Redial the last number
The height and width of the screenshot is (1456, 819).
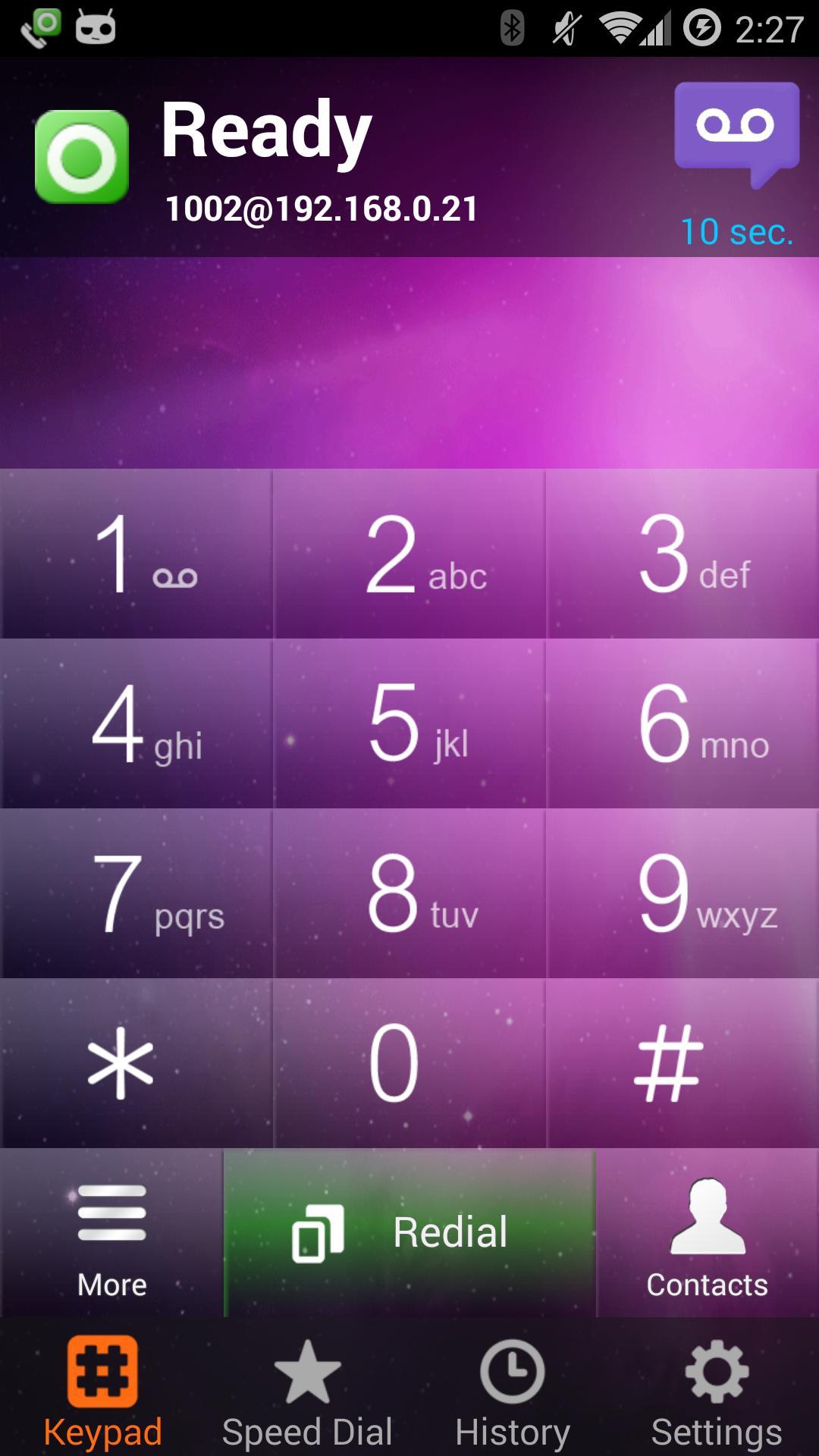[409, 1233]
